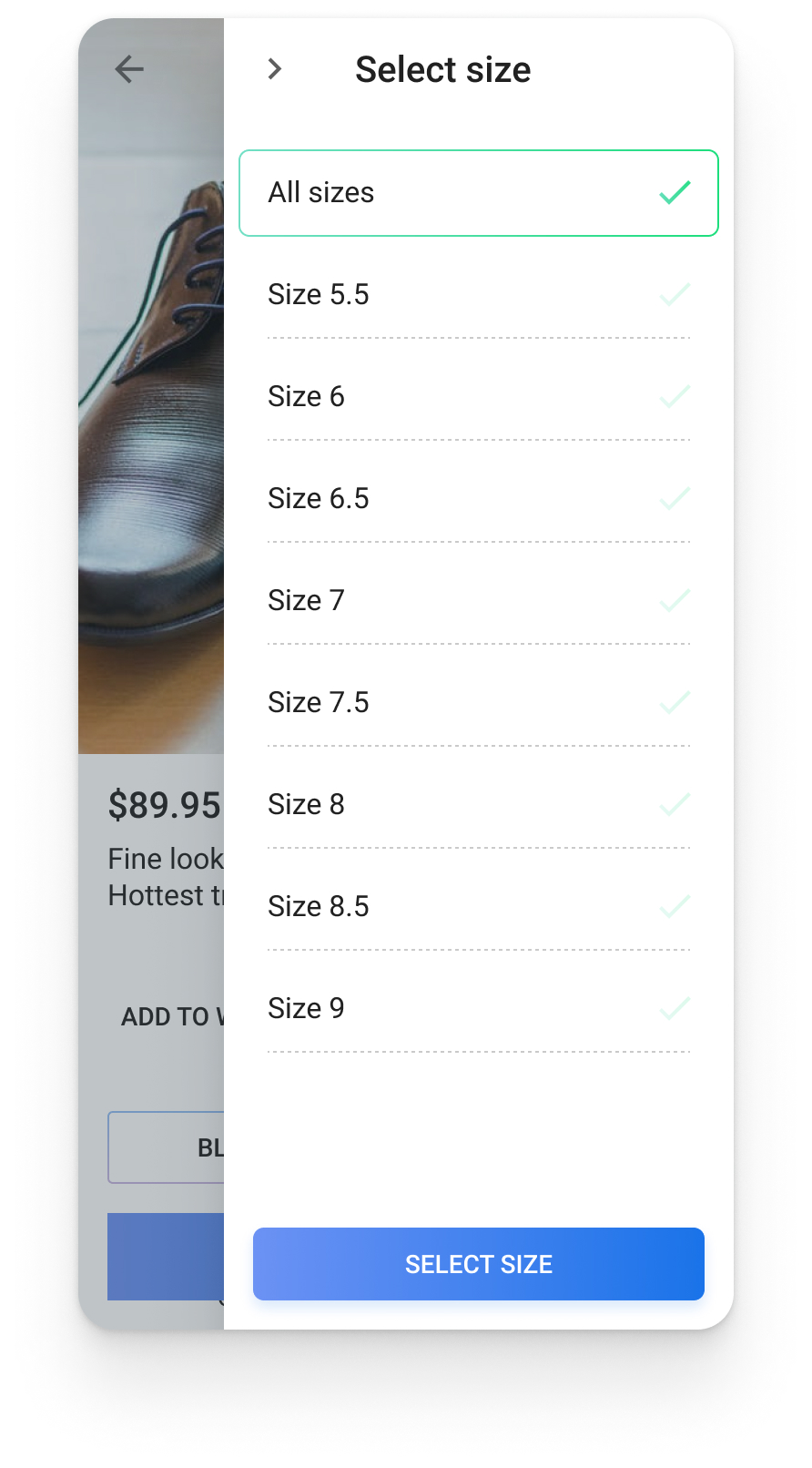The width and height of the screenshot is (812, 1468).
Task: Choose Size 7
Action: pos(479,601)
